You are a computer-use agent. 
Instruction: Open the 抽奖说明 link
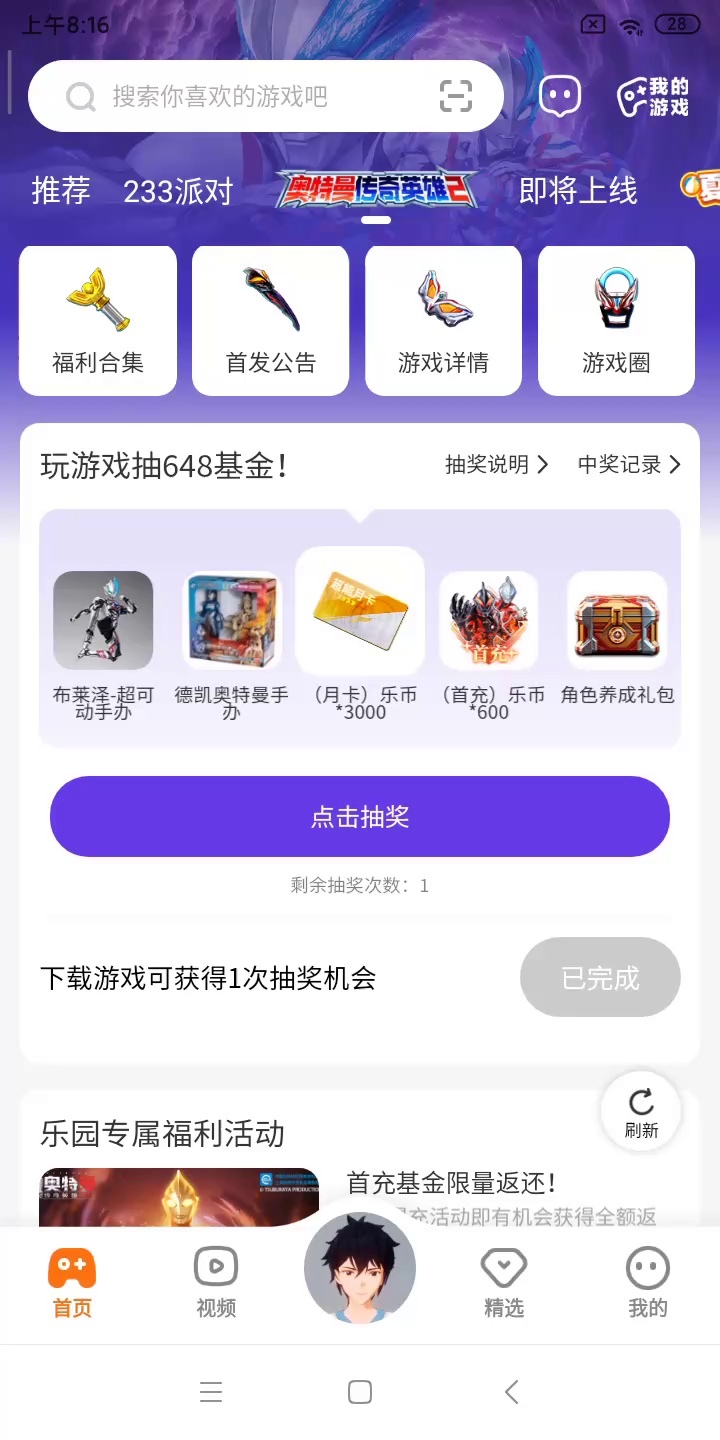[x=497, y=465]
